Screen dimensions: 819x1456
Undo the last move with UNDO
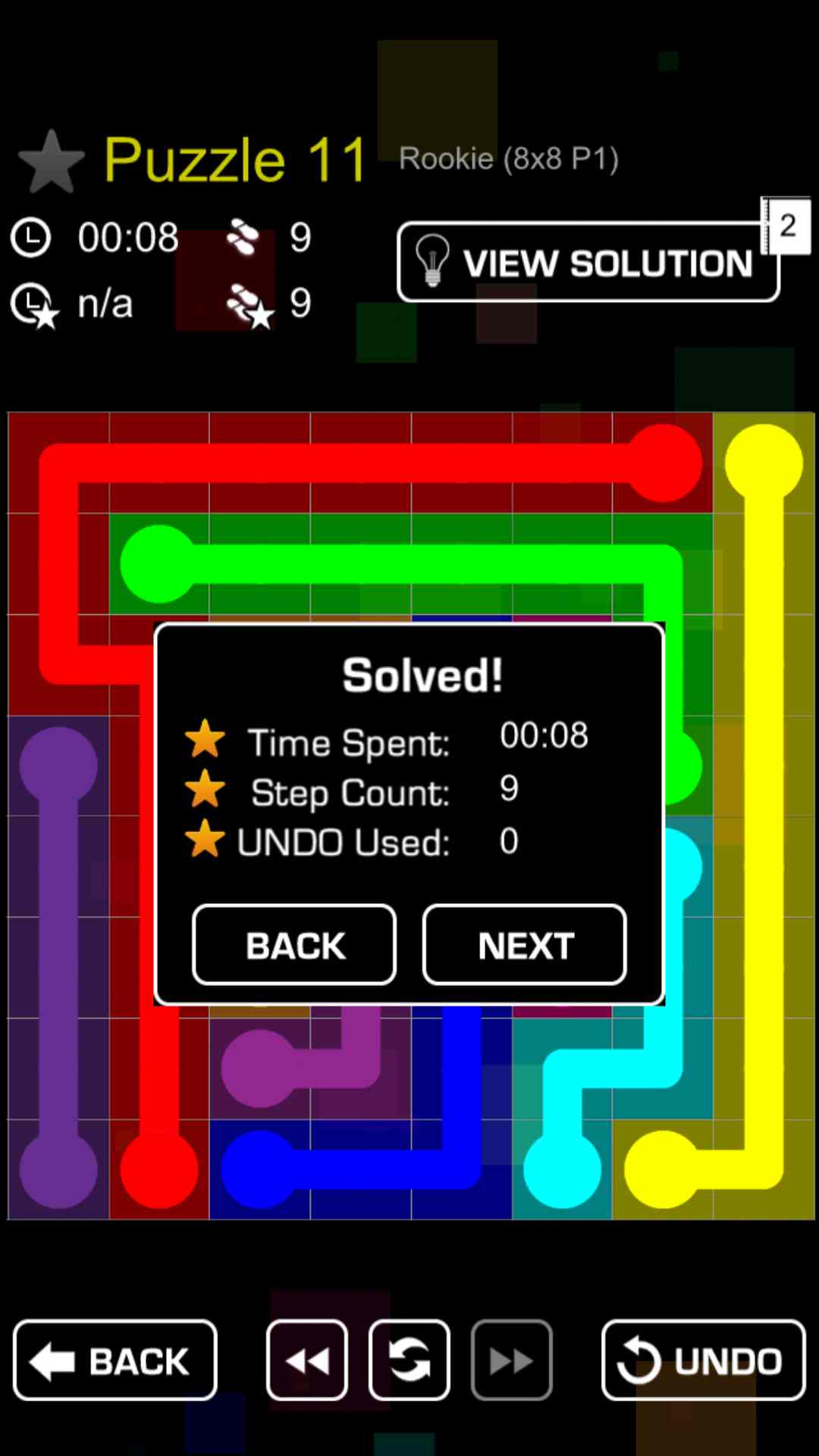pos(703,1360)
